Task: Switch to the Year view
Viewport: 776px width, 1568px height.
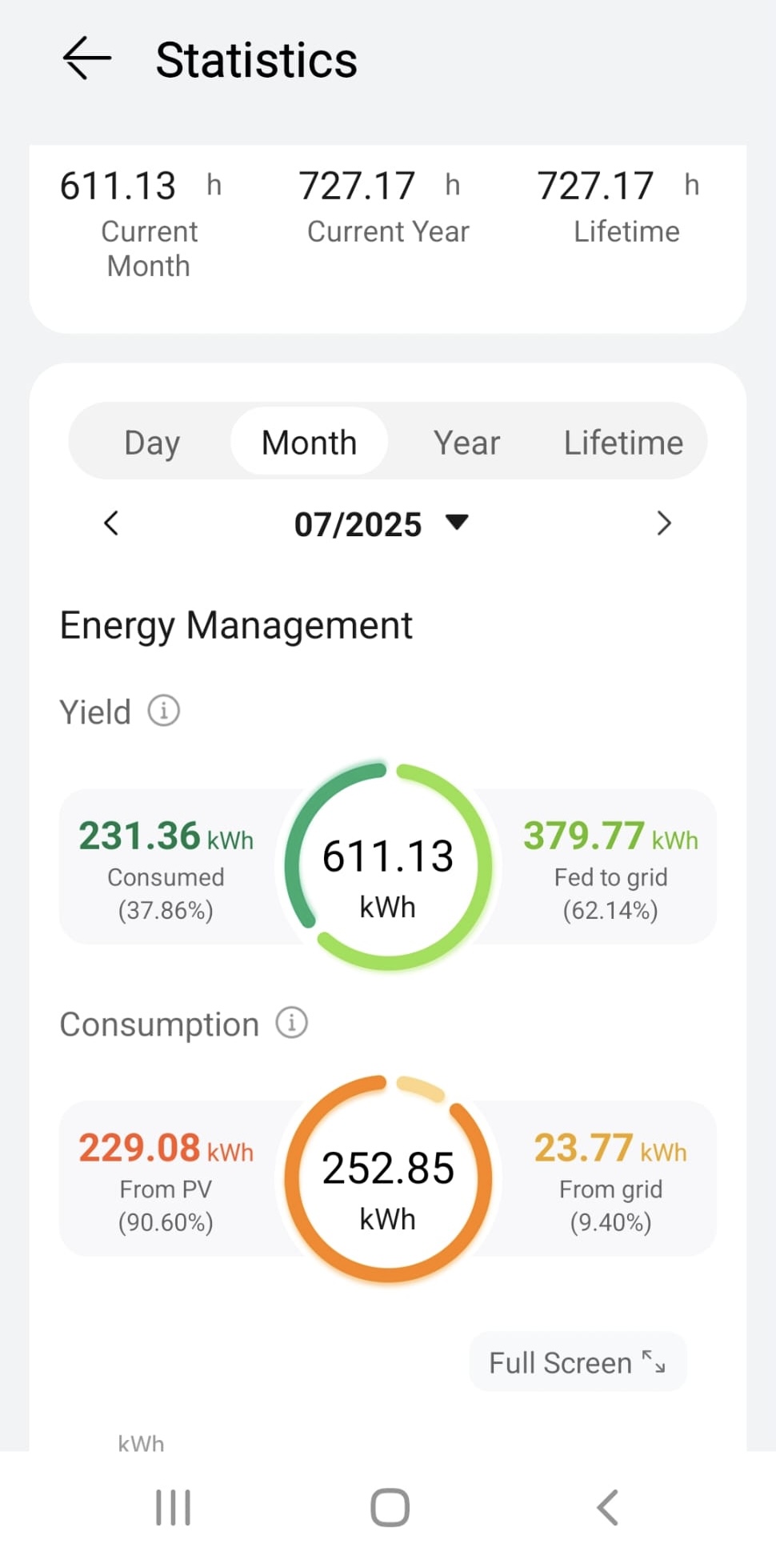Action: (x=466, y=443)
